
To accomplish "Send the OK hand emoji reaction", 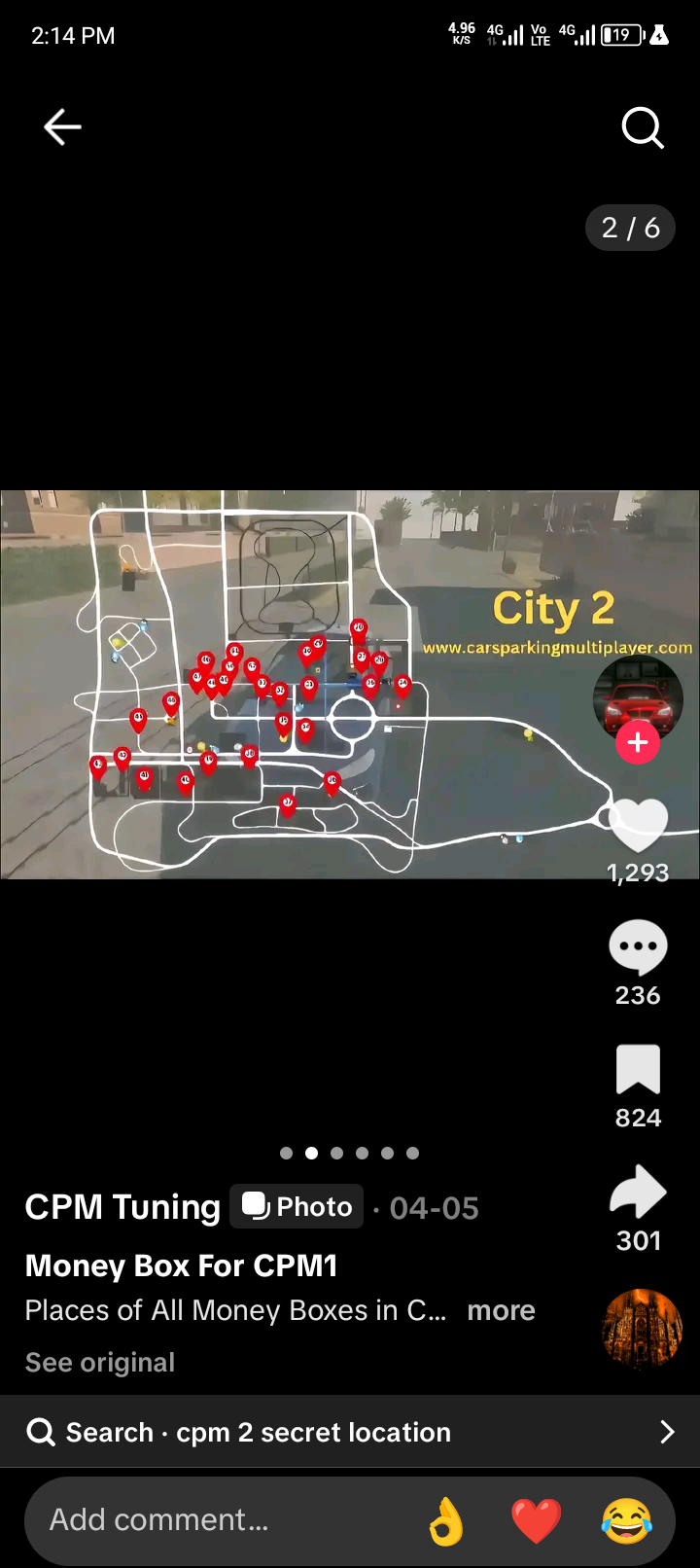I will [x=446, y=1520].
